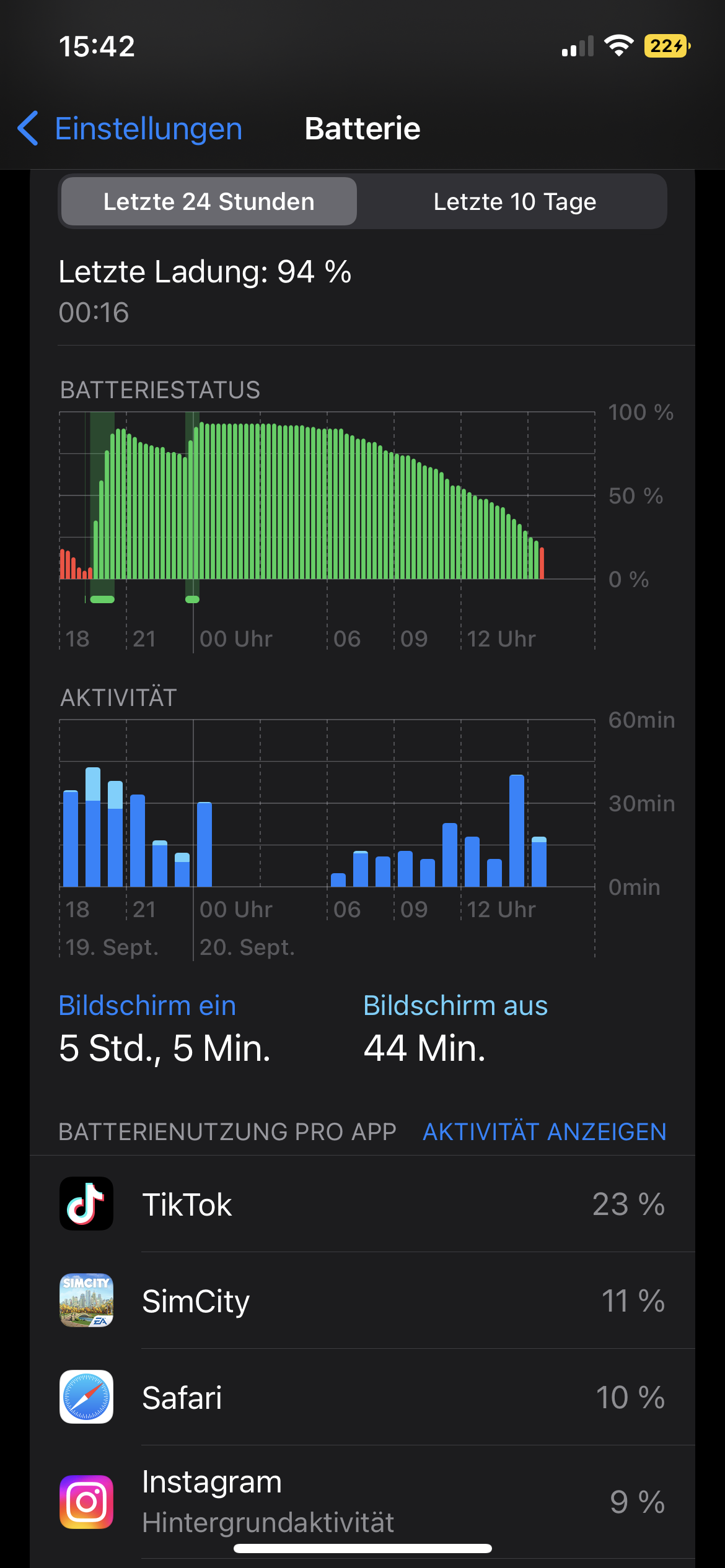Select the SimCity usage row

[x=362, y=1300]
